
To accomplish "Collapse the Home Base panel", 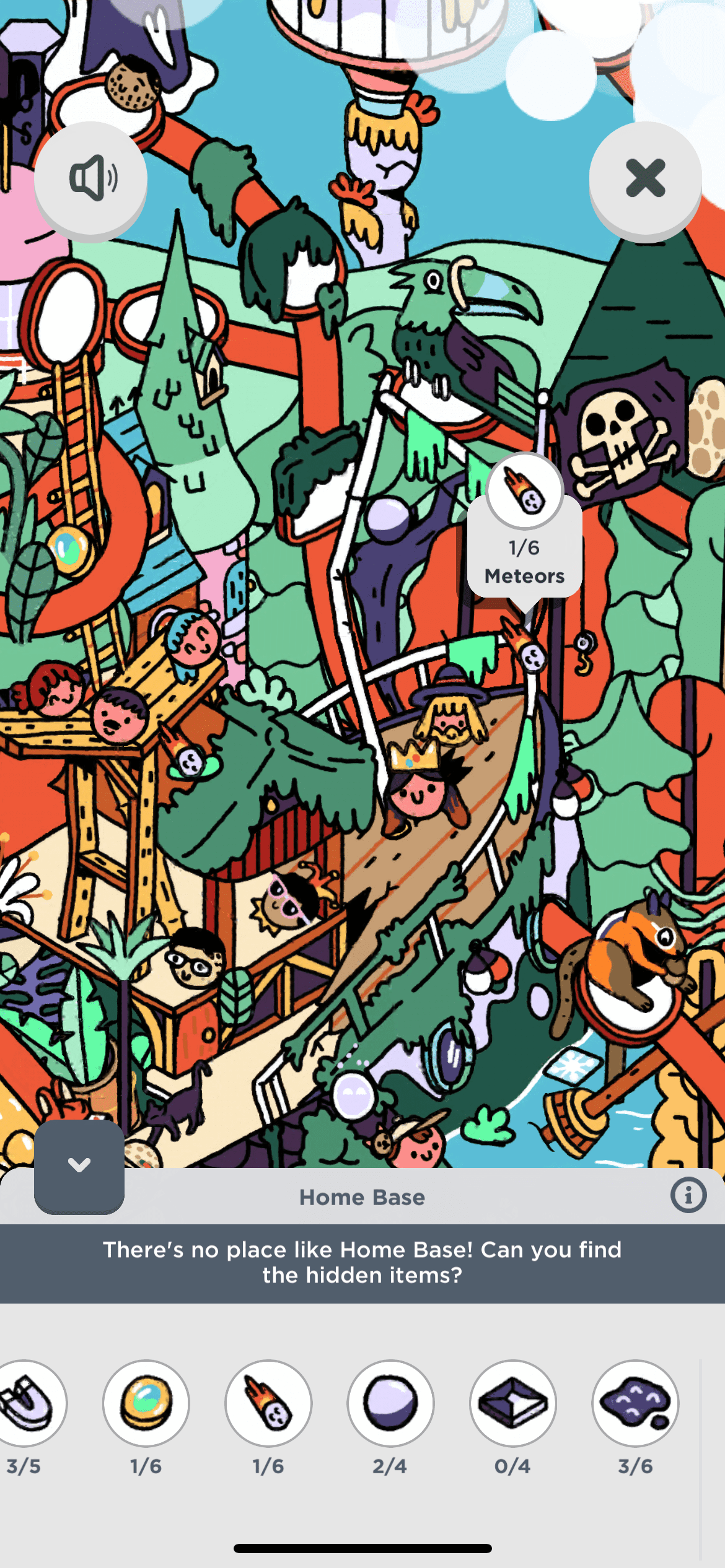I will pyautogui.click(x=79, y=1165).
